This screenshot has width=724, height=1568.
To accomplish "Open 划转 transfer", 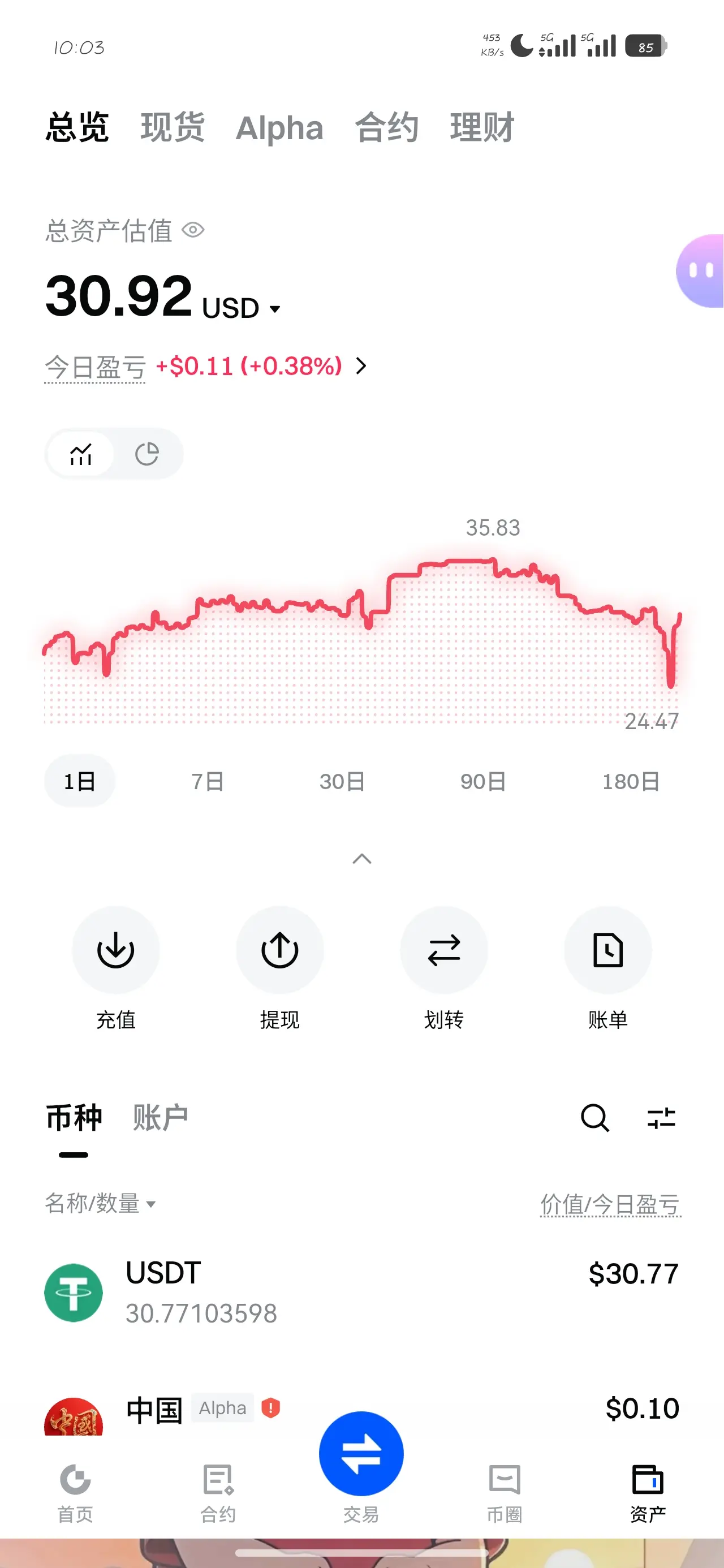I will (x=443, y=950).
